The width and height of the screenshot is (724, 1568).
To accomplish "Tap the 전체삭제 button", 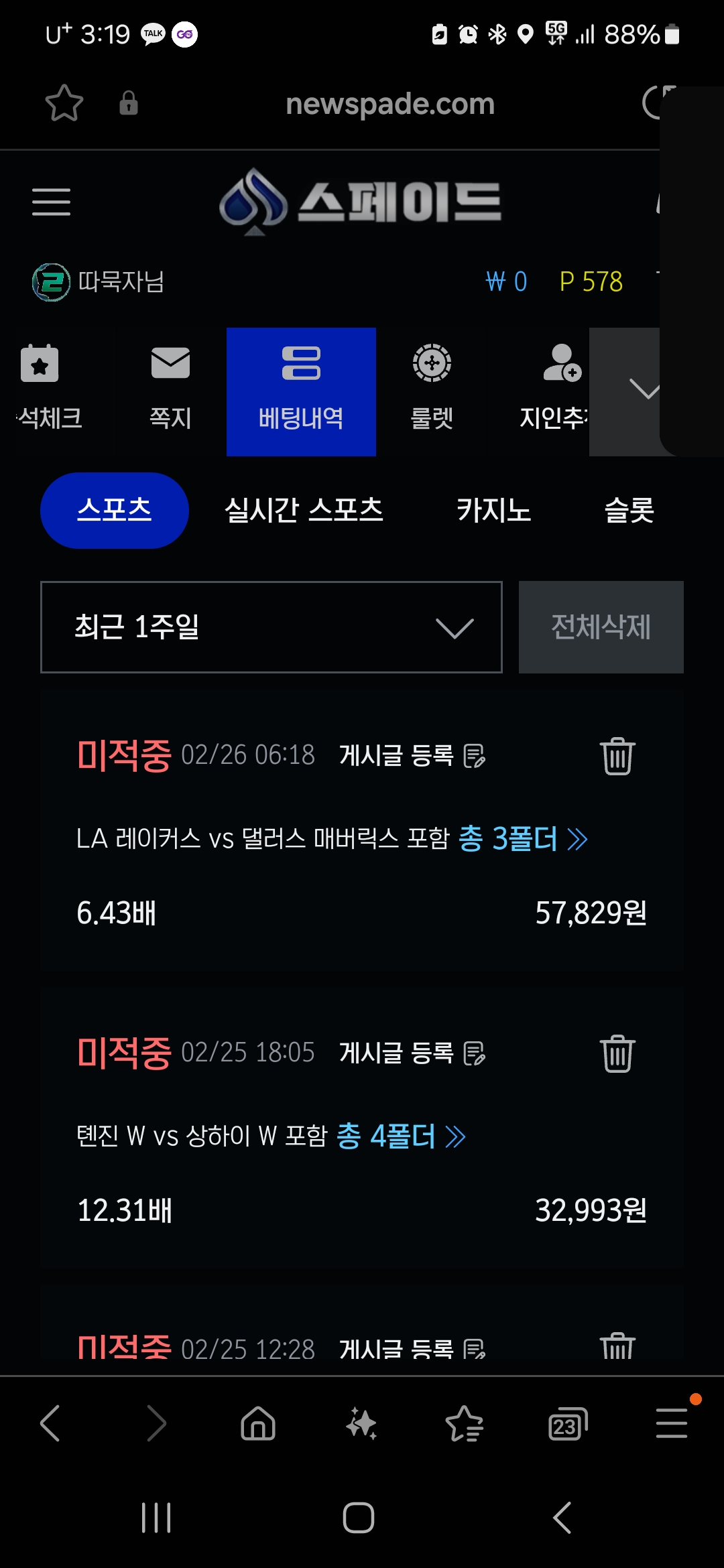I will (x=601, y=627).
